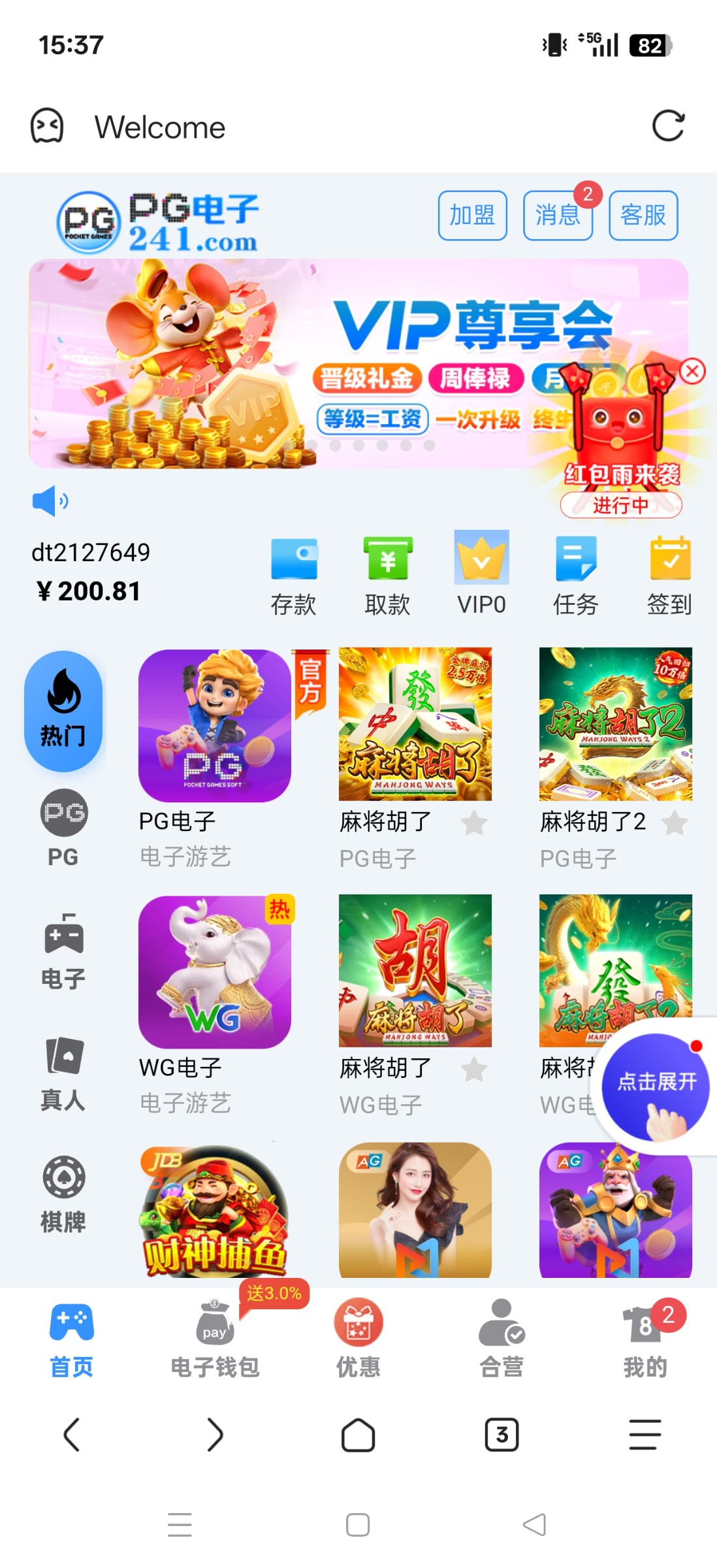Open 消息 messages with 2 unread
Image resolution: width=717 pixels, height=1568 pixels.
pyautogui.click(x=558, y=216)
